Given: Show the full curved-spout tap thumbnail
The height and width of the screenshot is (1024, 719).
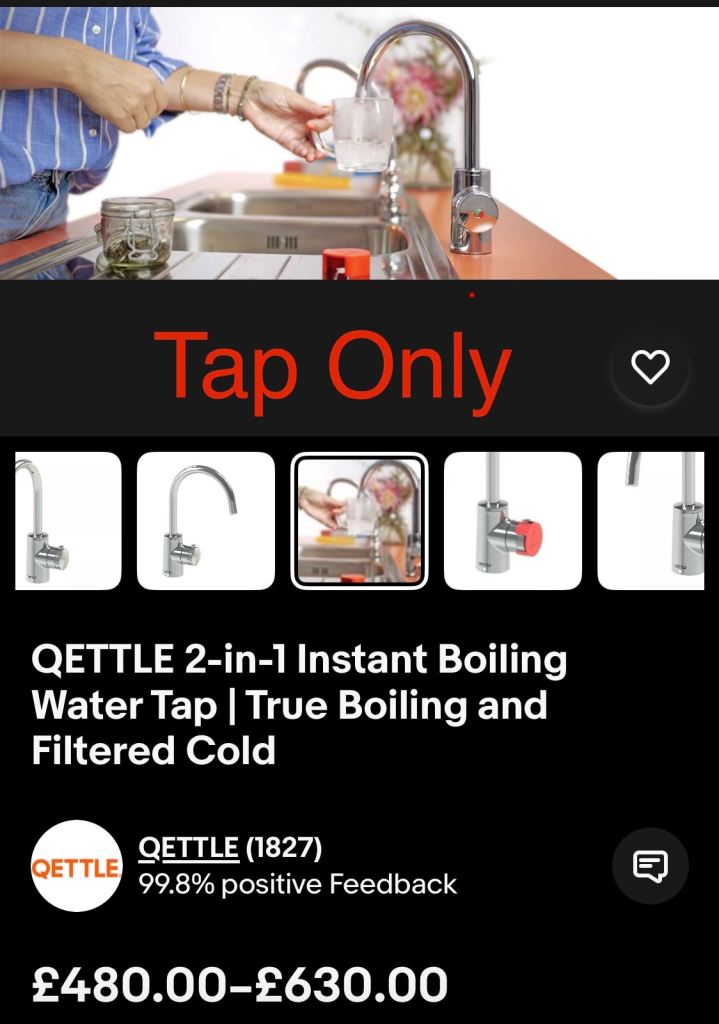Looking at the screenshot, I should tap(205, 521).
